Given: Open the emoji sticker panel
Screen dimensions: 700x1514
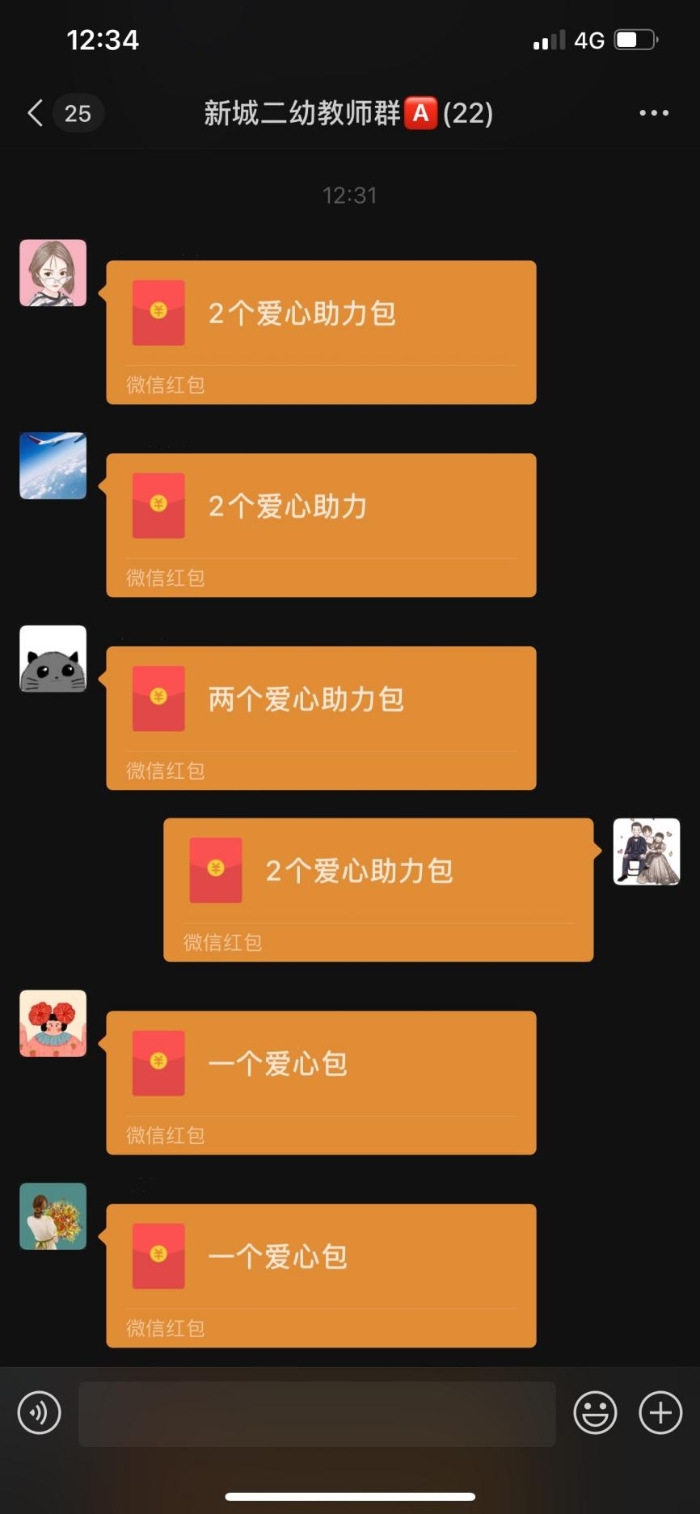Looking at the screenshot, I should [x=595, y=1413].
